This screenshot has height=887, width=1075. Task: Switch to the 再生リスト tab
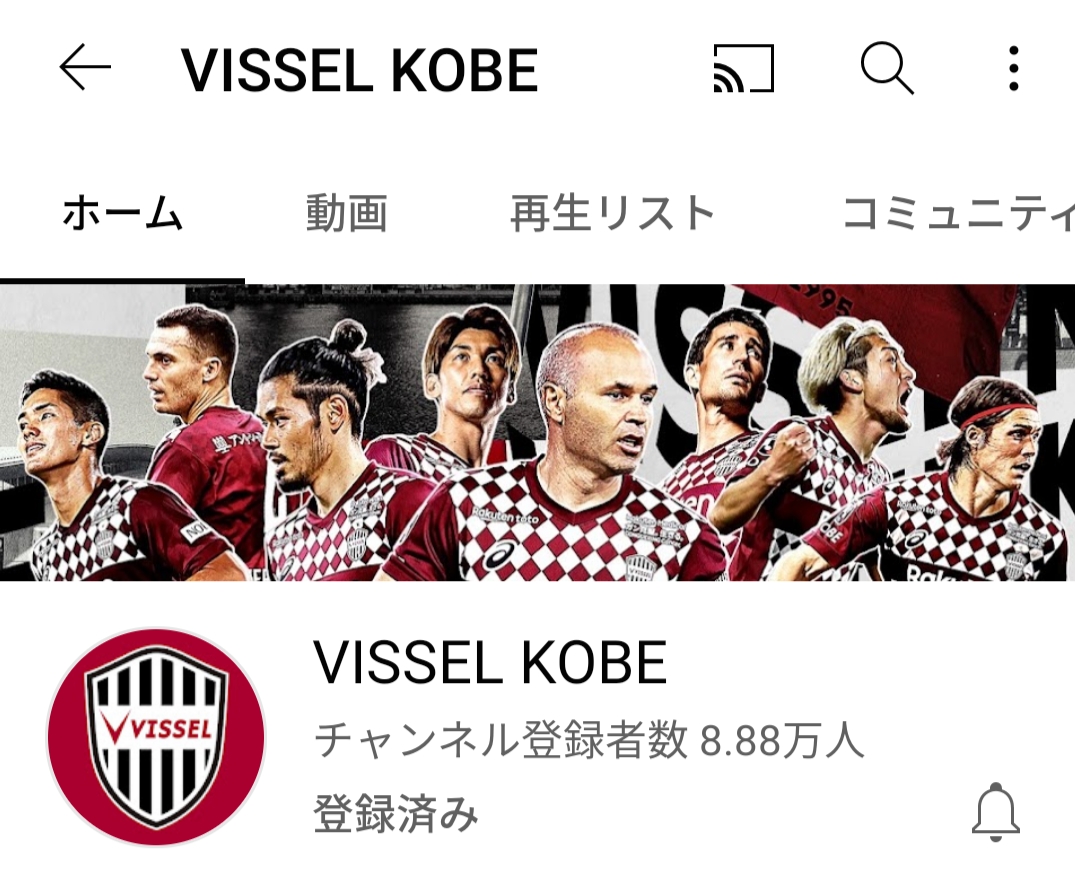pyautogui.click(x=612, y=214)
